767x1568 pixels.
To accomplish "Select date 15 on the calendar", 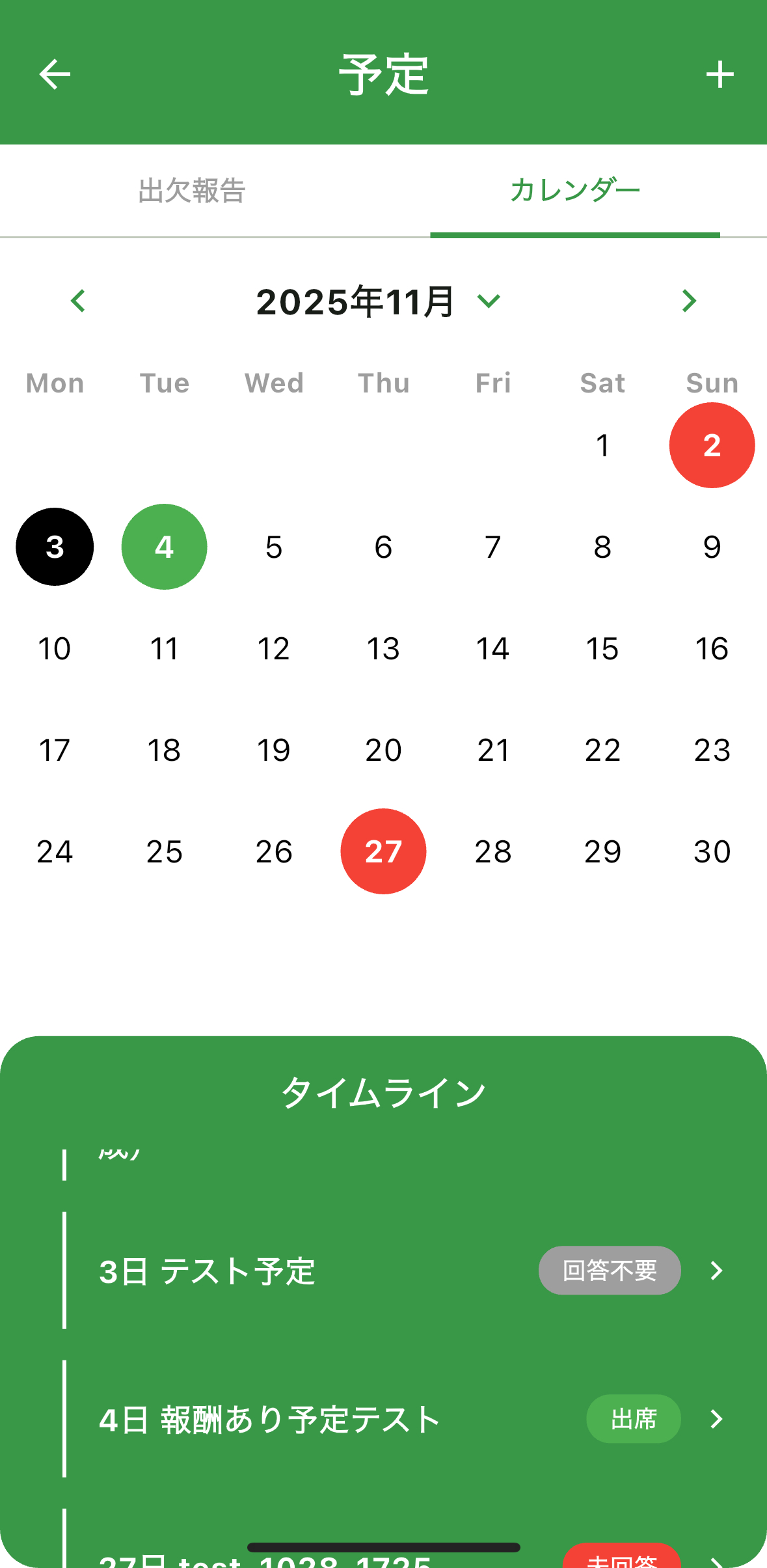I will click(602, 648).
